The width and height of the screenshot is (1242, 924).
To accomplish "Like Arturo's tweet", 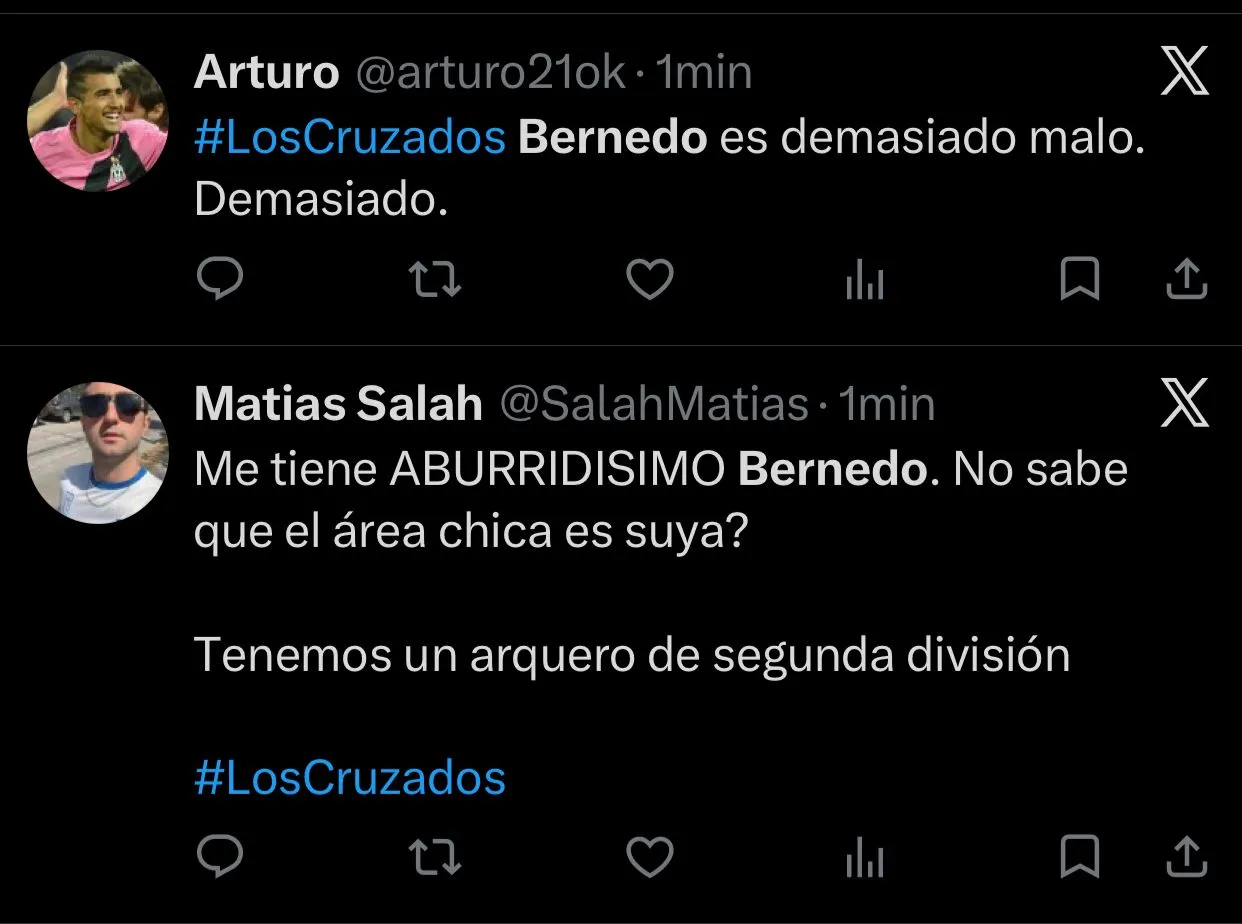I will click(650, 280).
